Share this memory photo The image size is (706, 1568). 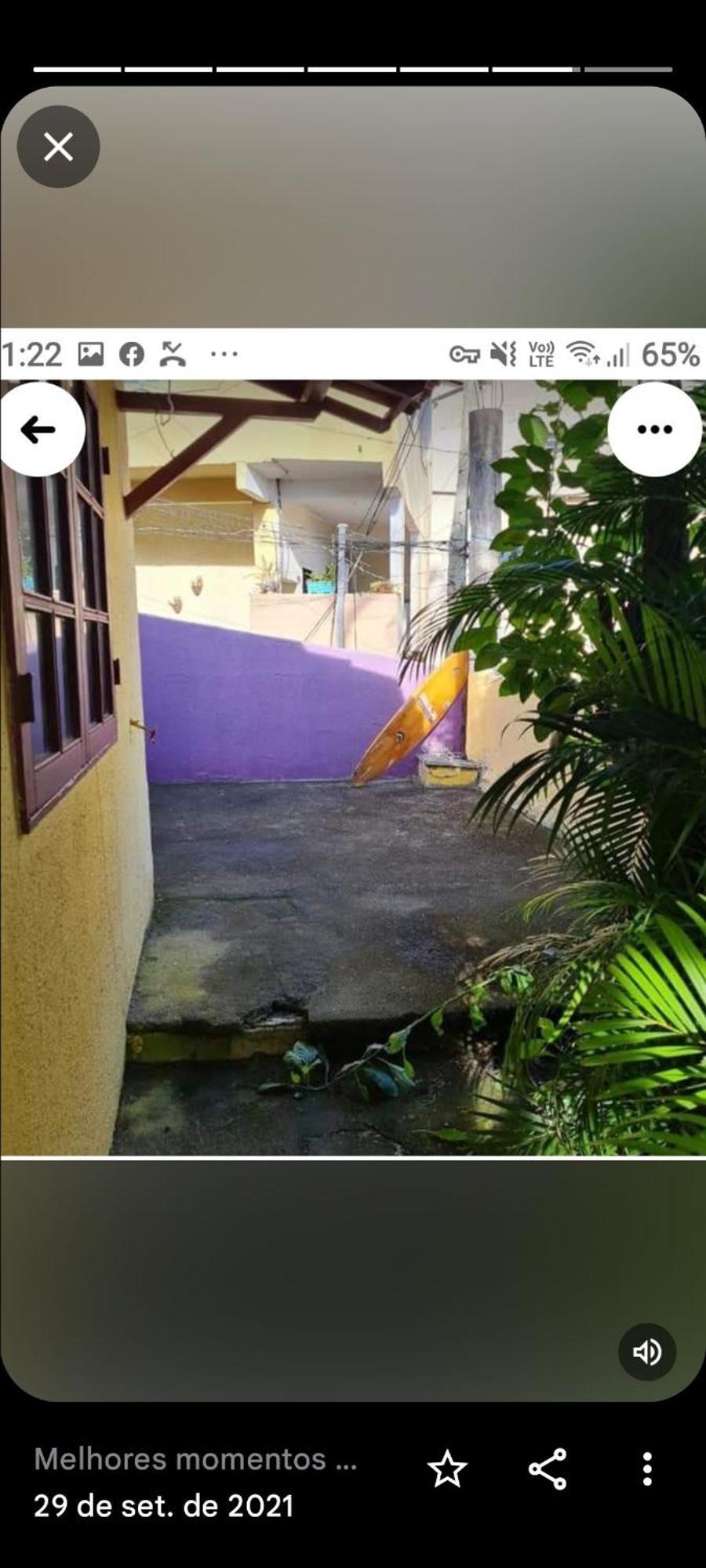click(548, 1468)
